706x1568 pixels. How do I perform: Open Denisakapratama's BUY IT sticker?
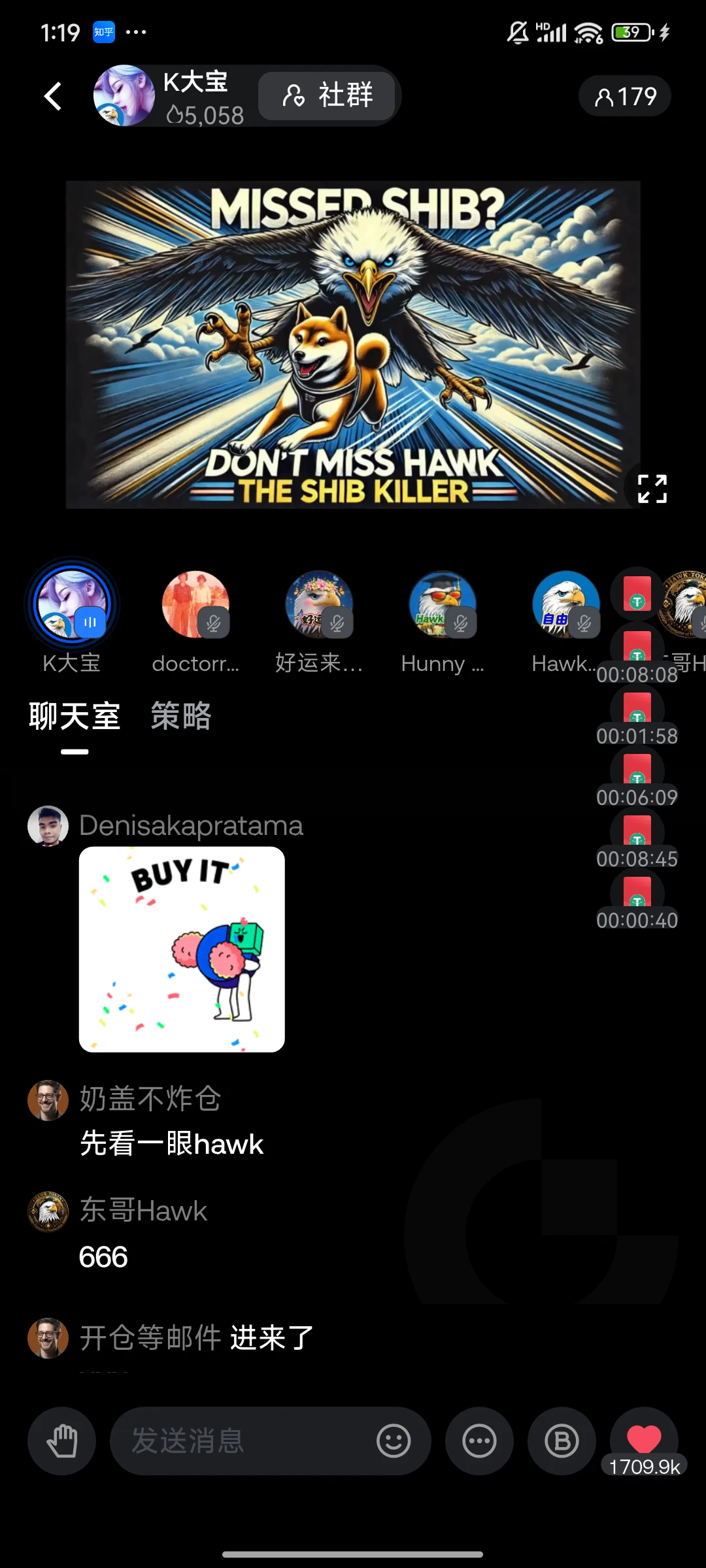pyautogui.click(x=182, y=949)
